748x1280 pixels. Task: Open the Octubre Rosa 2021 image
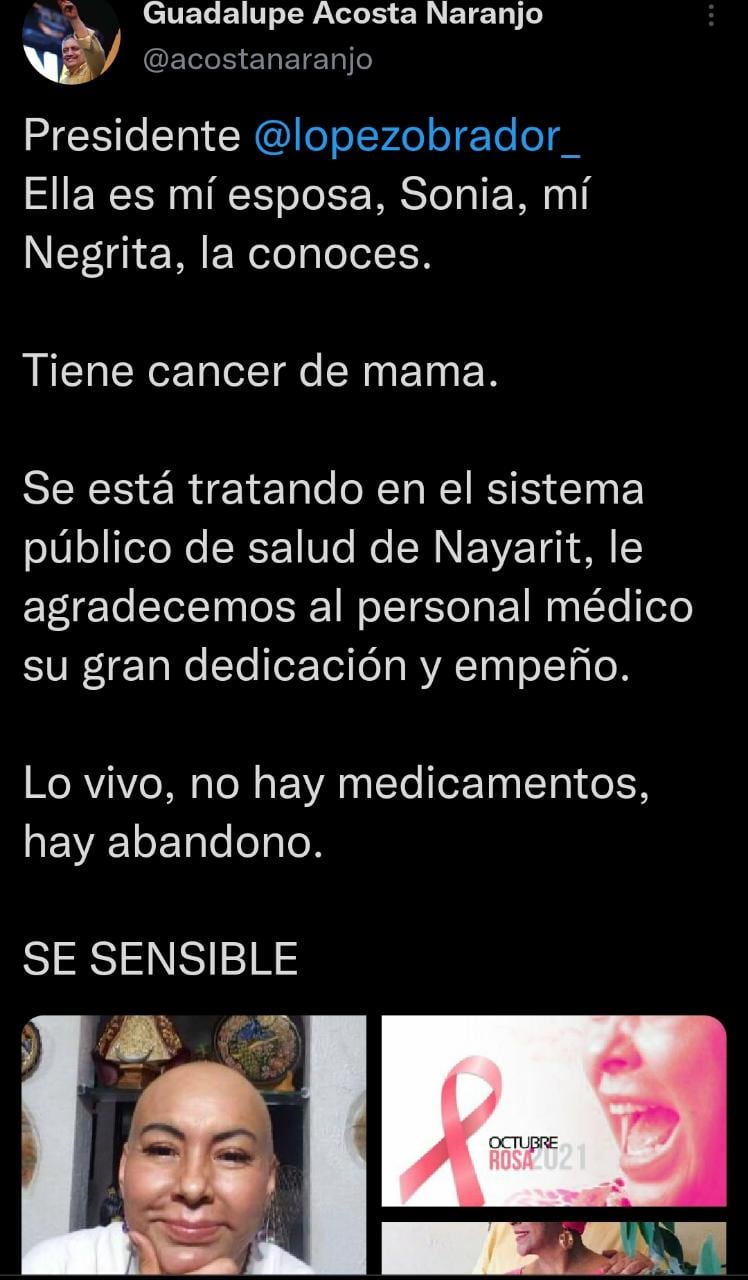point(554,1111)
